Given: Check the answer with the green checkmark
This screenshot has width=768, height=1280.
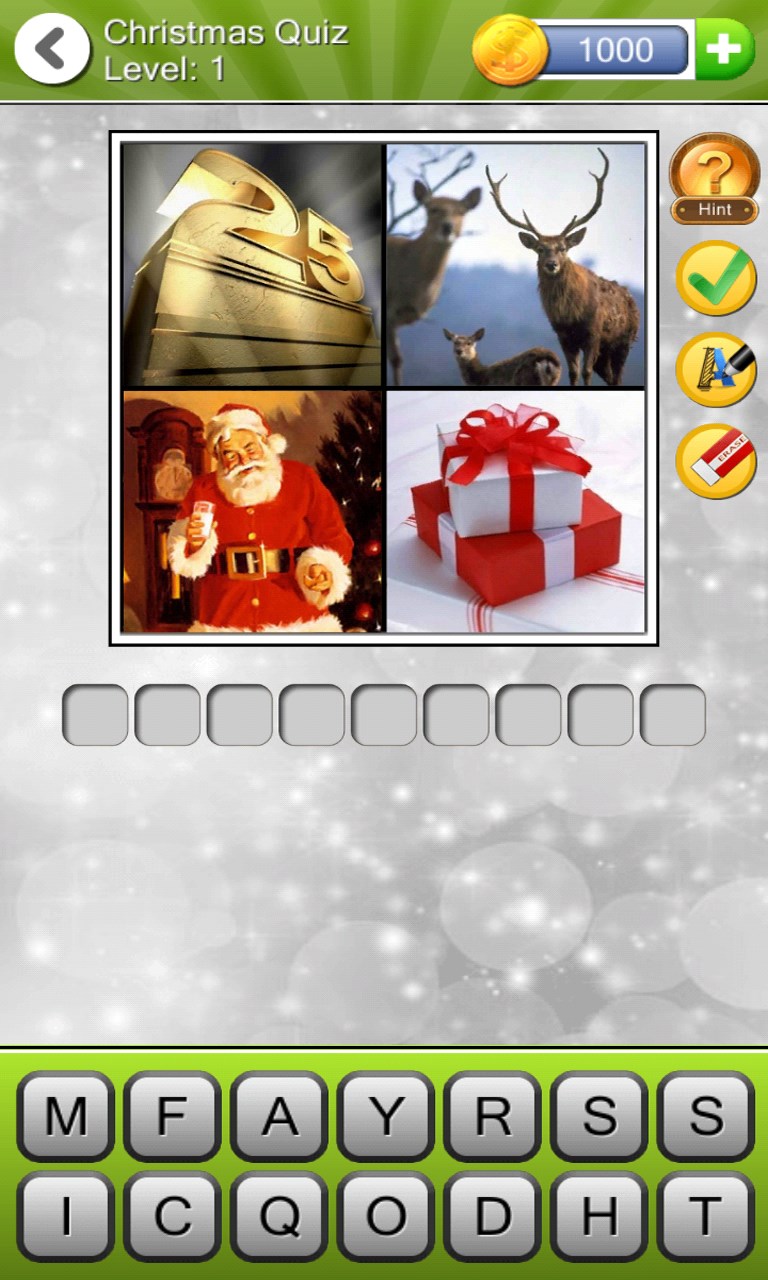Looking at the screenshot, I should click(715, 278).
